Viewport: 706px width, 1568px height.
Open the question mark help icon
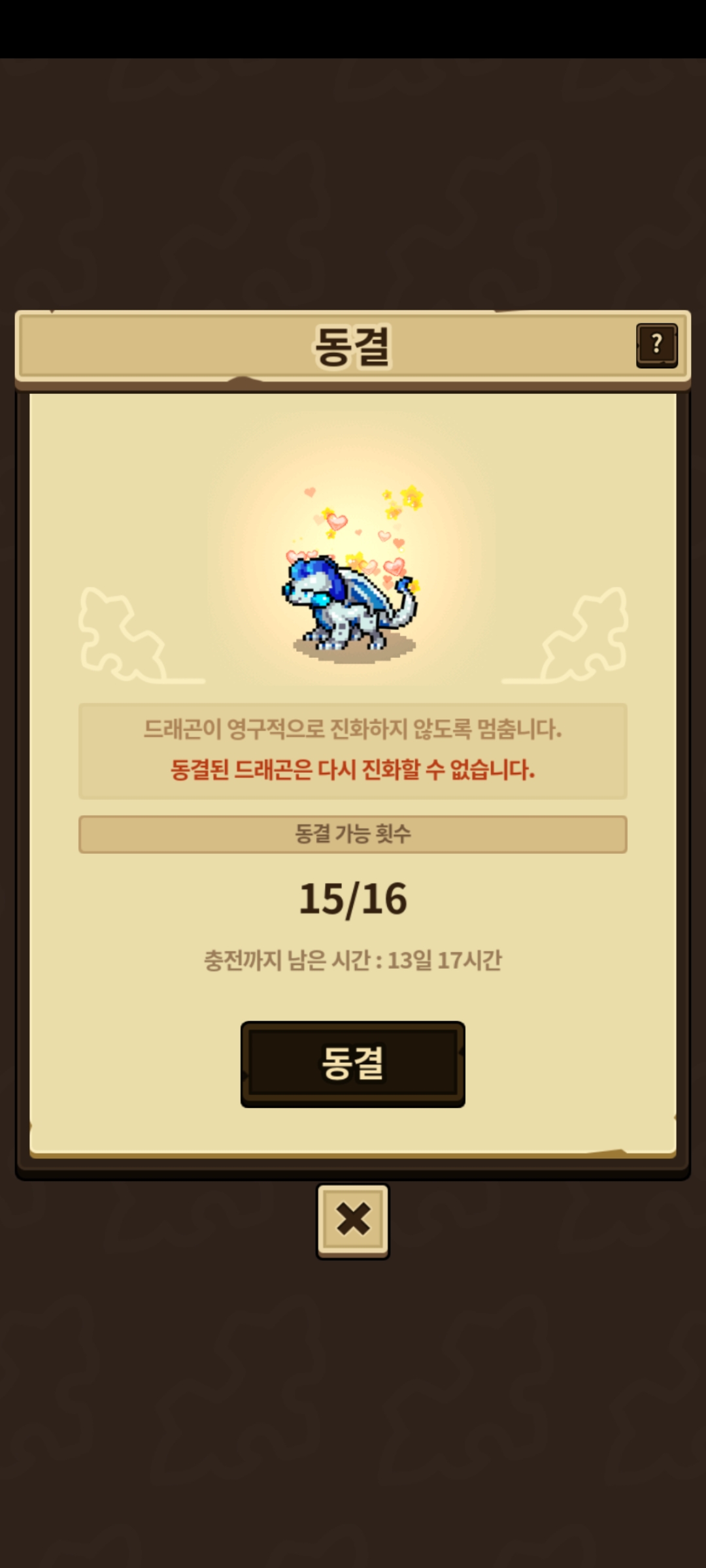point(656,345)
